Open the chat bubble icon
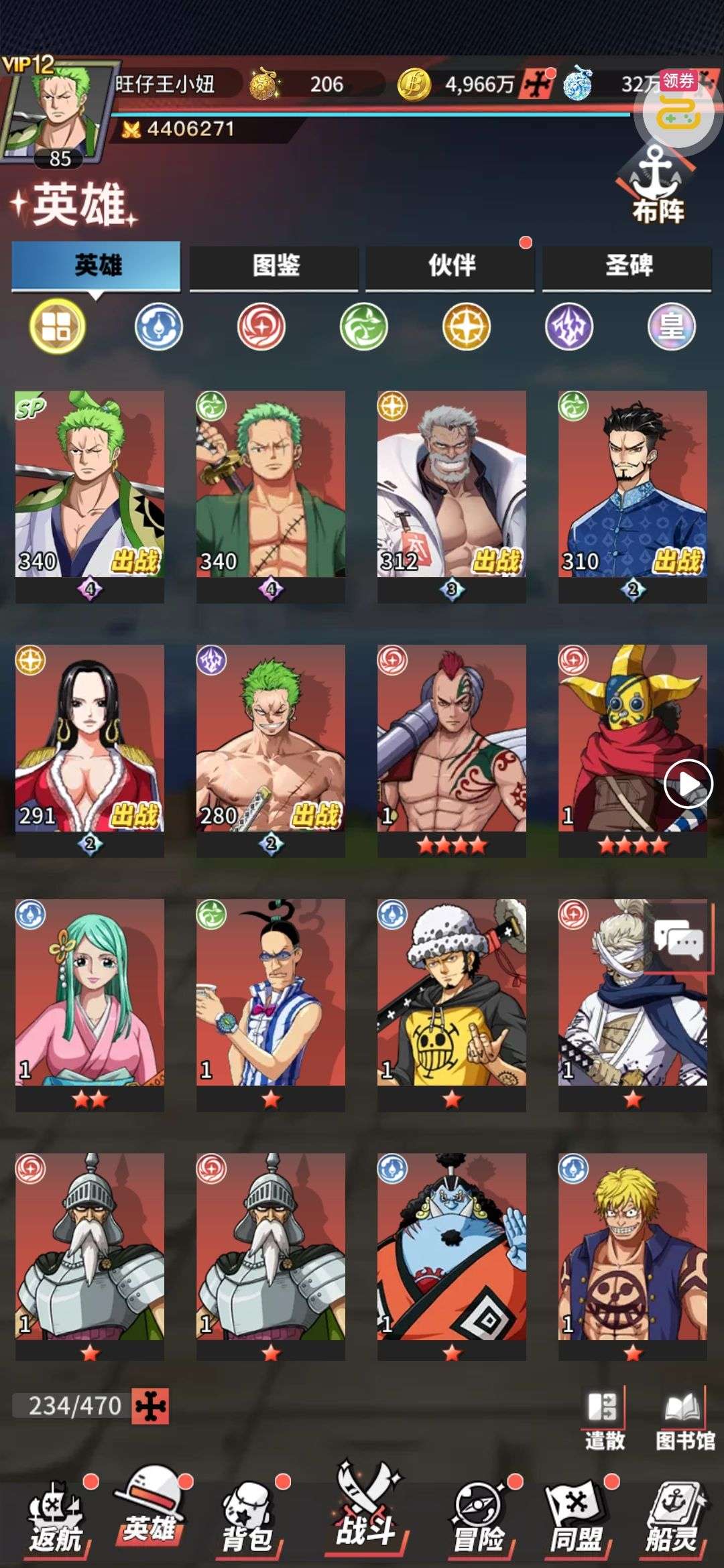This screenshot has height=1568, width=724. pyautogui.click(x=678, y=939)
